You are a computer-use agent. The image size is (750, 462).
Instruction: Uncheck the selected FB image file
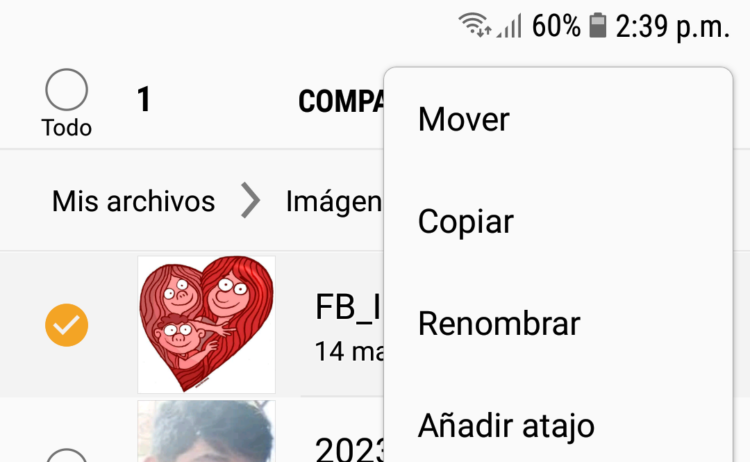click(x=67, y=325)
